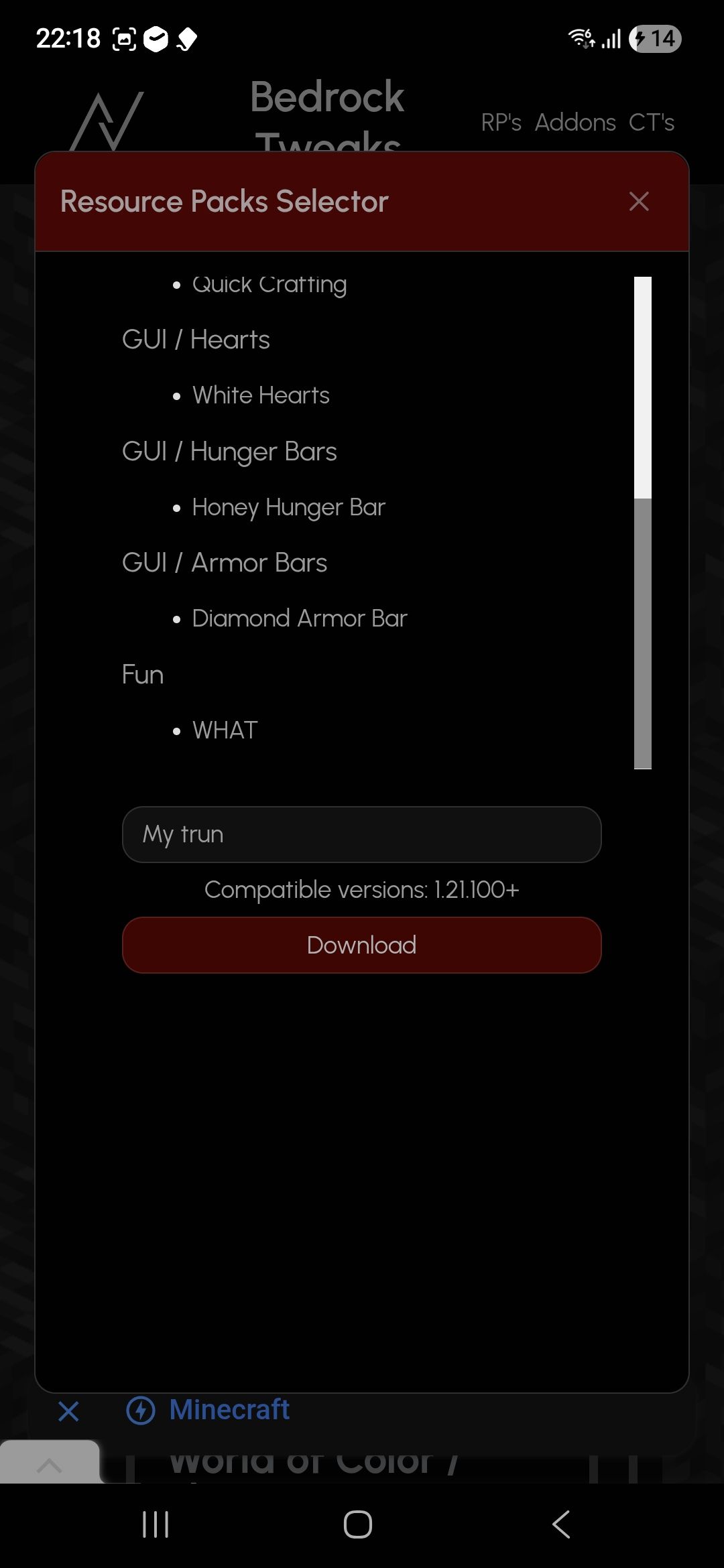Tap the pack name field 'My trun'

coord(361,834)
